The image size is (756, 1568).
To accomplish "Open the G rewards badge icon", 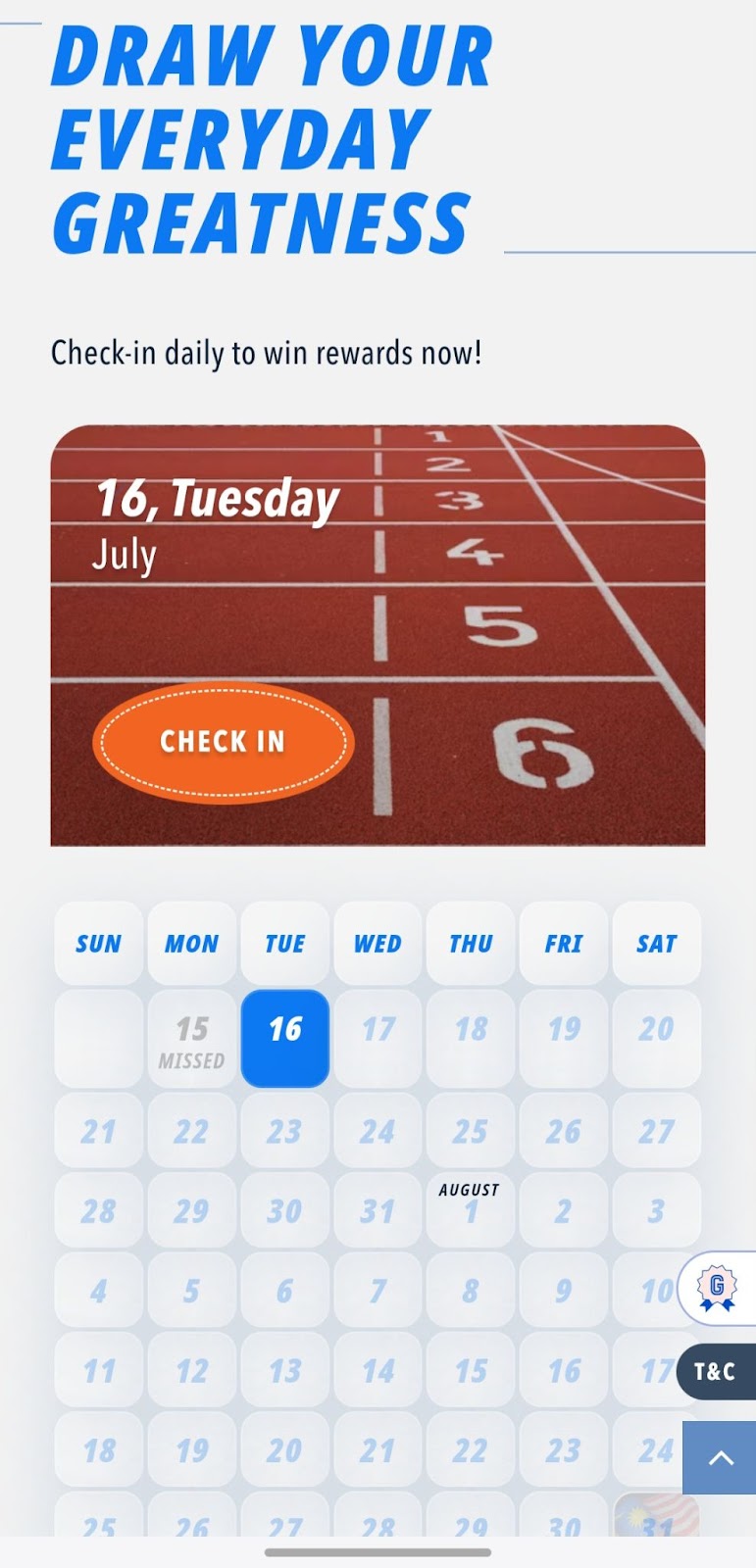I will 718,1288.
